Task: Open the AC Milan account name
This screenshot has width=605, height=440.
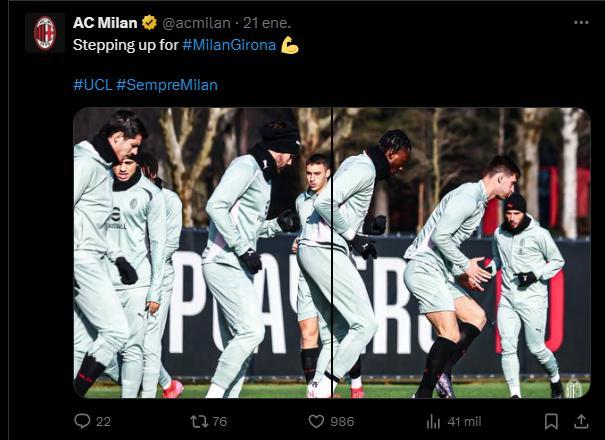Action: (105, 23)
